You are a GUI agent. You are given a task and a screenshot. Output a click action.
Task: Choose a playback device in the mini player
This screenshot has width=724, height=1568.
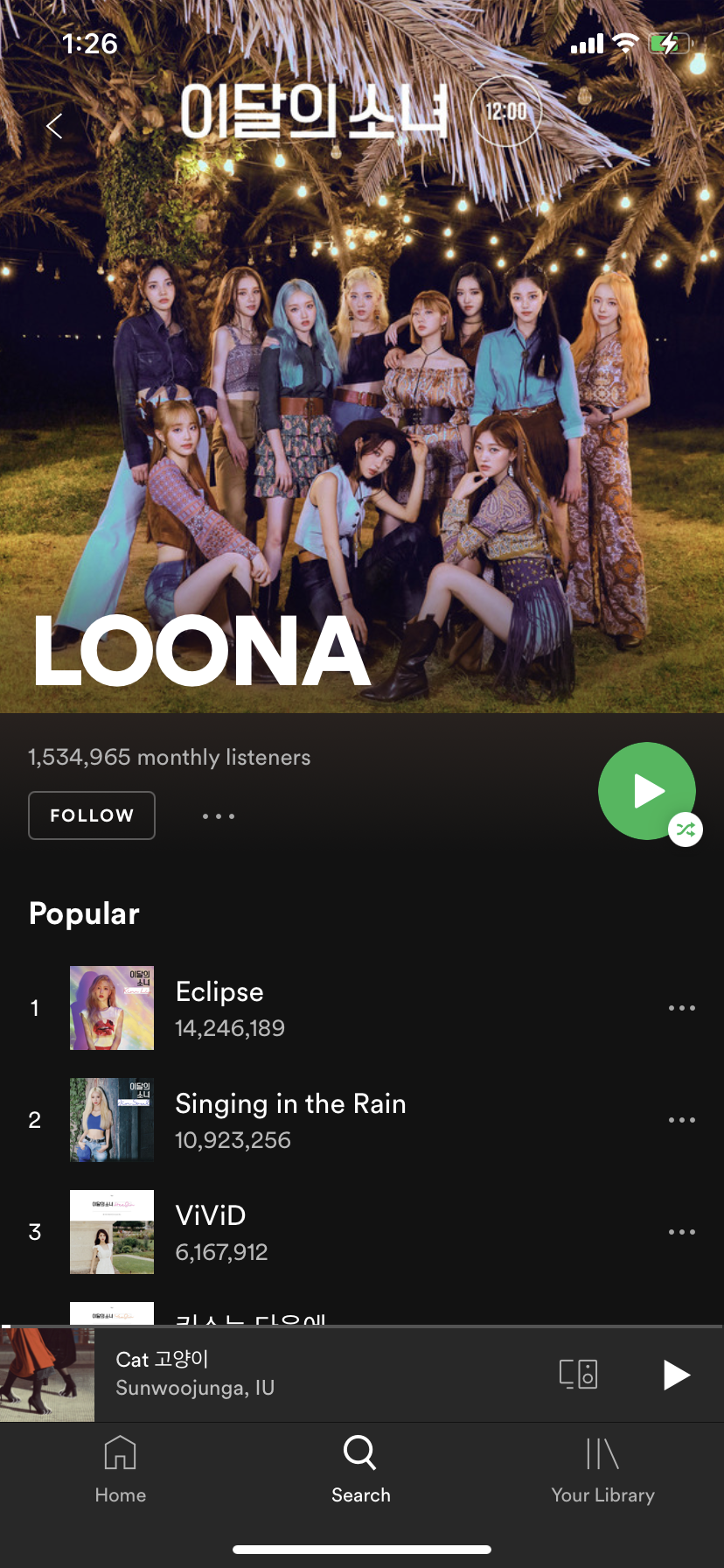point(578,1374)
